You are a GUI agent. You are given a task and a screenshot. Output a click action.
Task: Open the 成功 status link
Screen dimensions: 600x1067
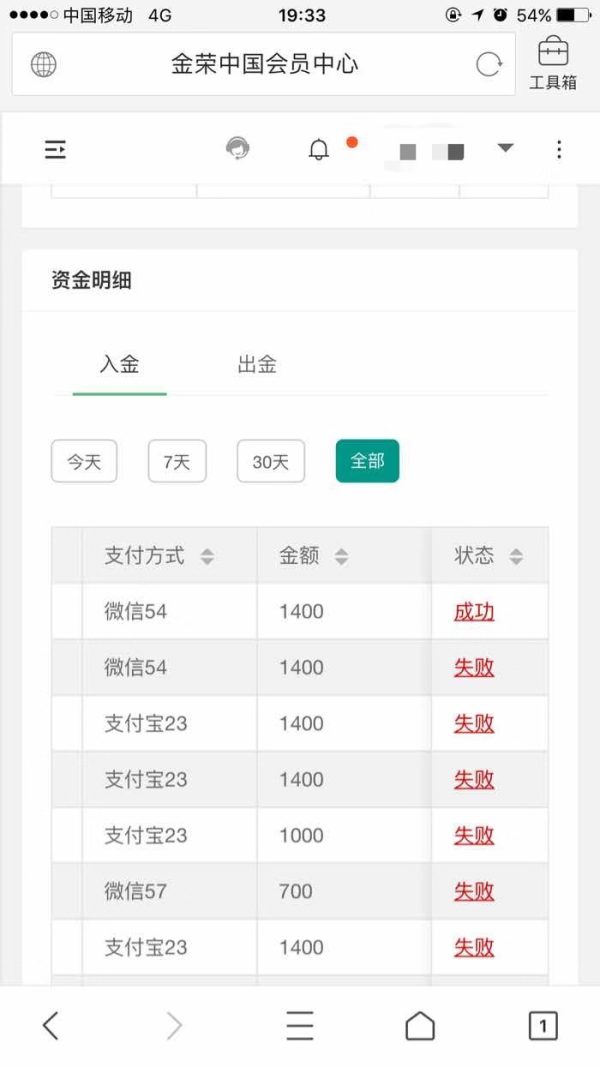point(474,612)
